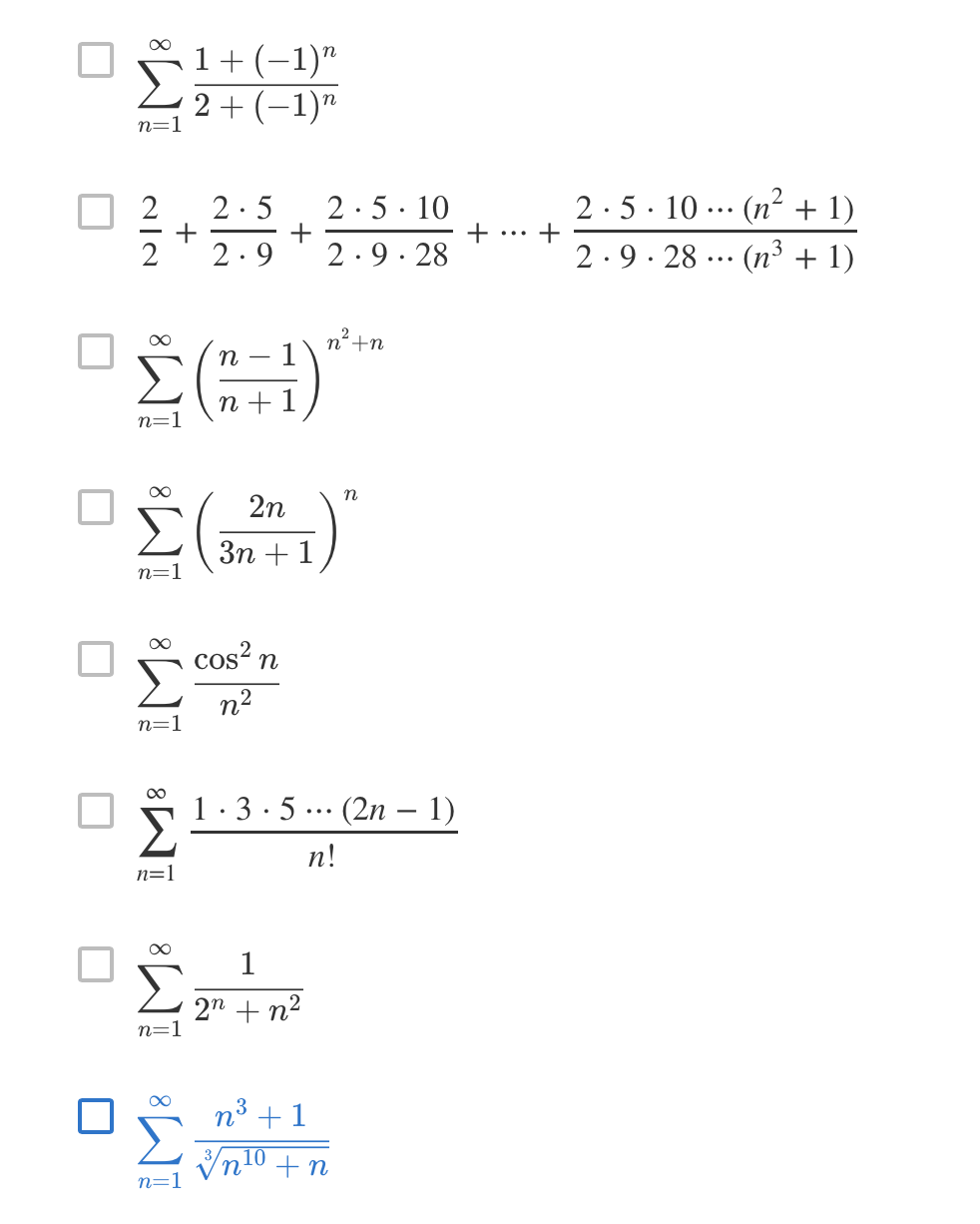
Task: Select the 1·3·5···(2n-1)/n! series checkbox
Action: pos(95,810)
